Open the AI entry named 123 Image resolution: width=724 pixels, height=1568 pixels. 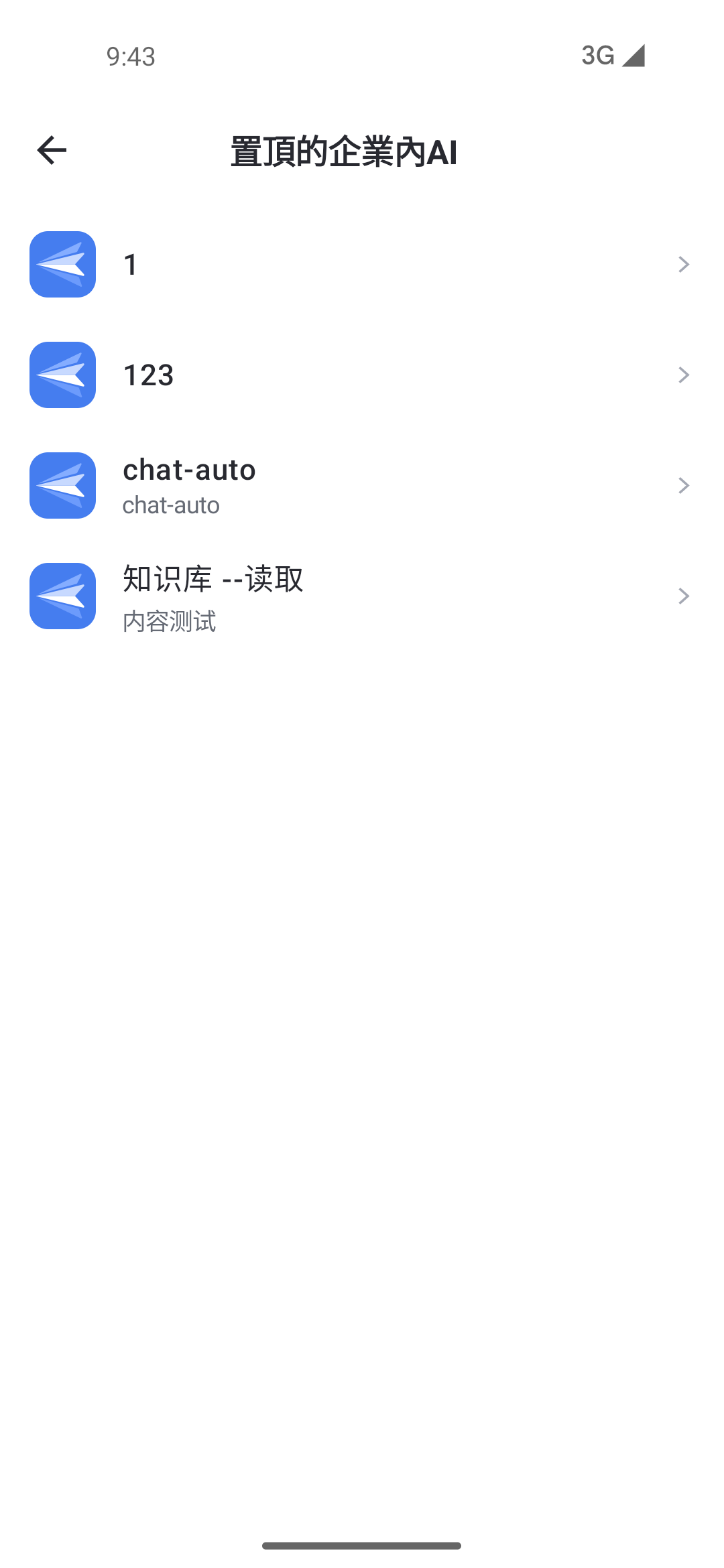click(362, 375)
